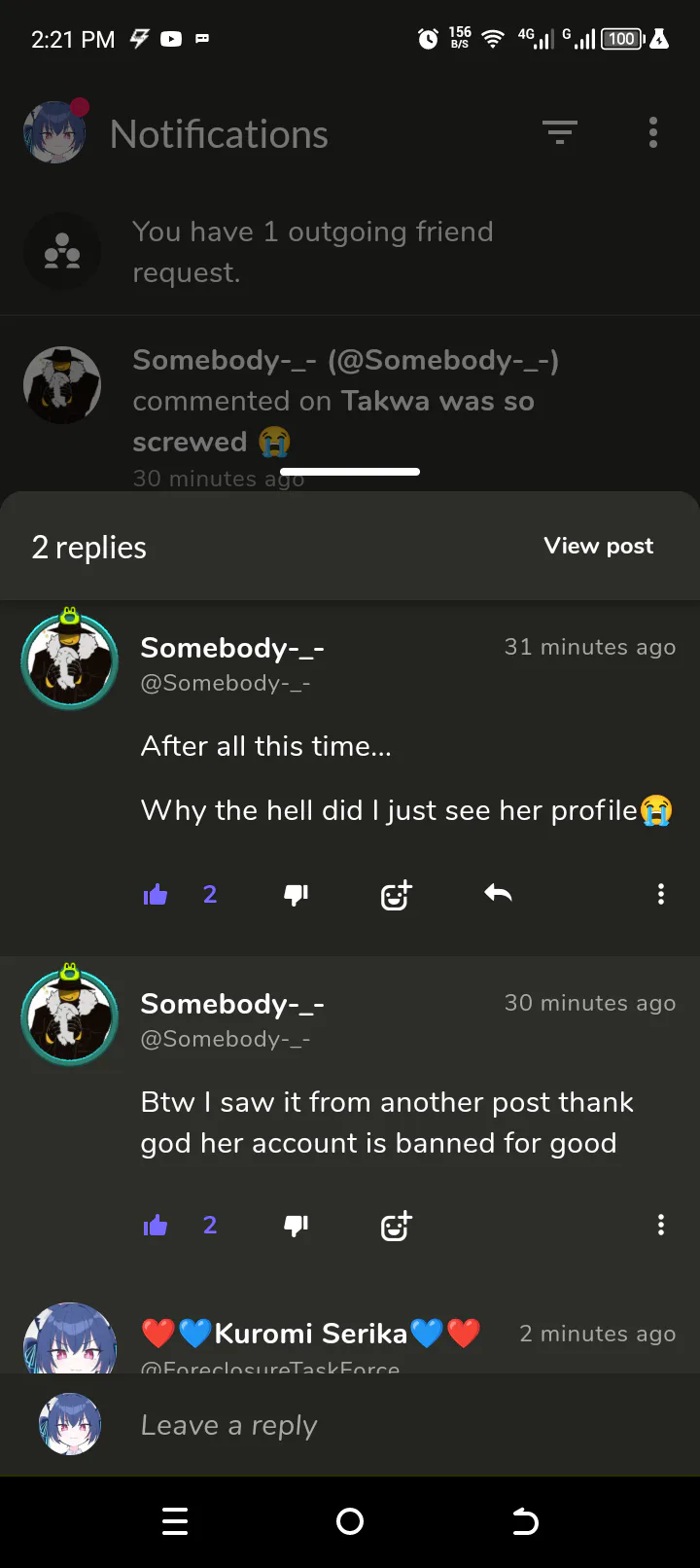The width and height of the screenshot is (700, 1568).
Task: Open the Notifications overflow menu
Action: click(x=653, y=132)
